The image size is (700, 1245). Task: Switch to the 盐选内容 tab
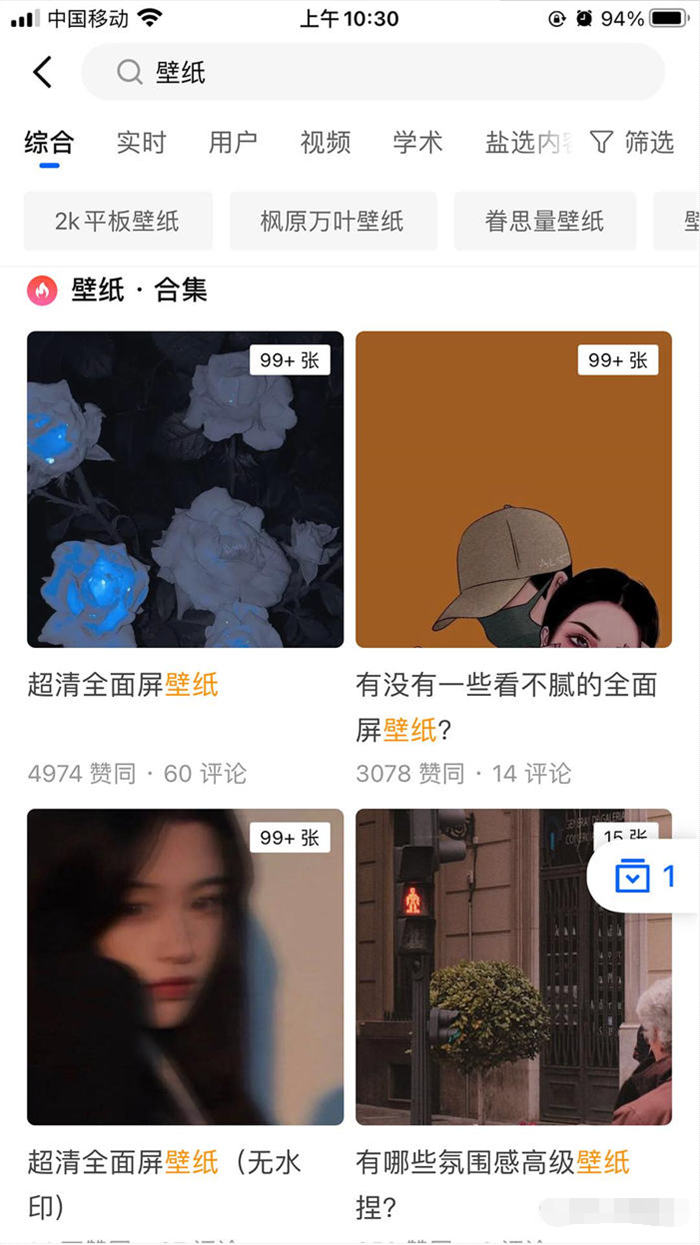[x=527, y=142]
